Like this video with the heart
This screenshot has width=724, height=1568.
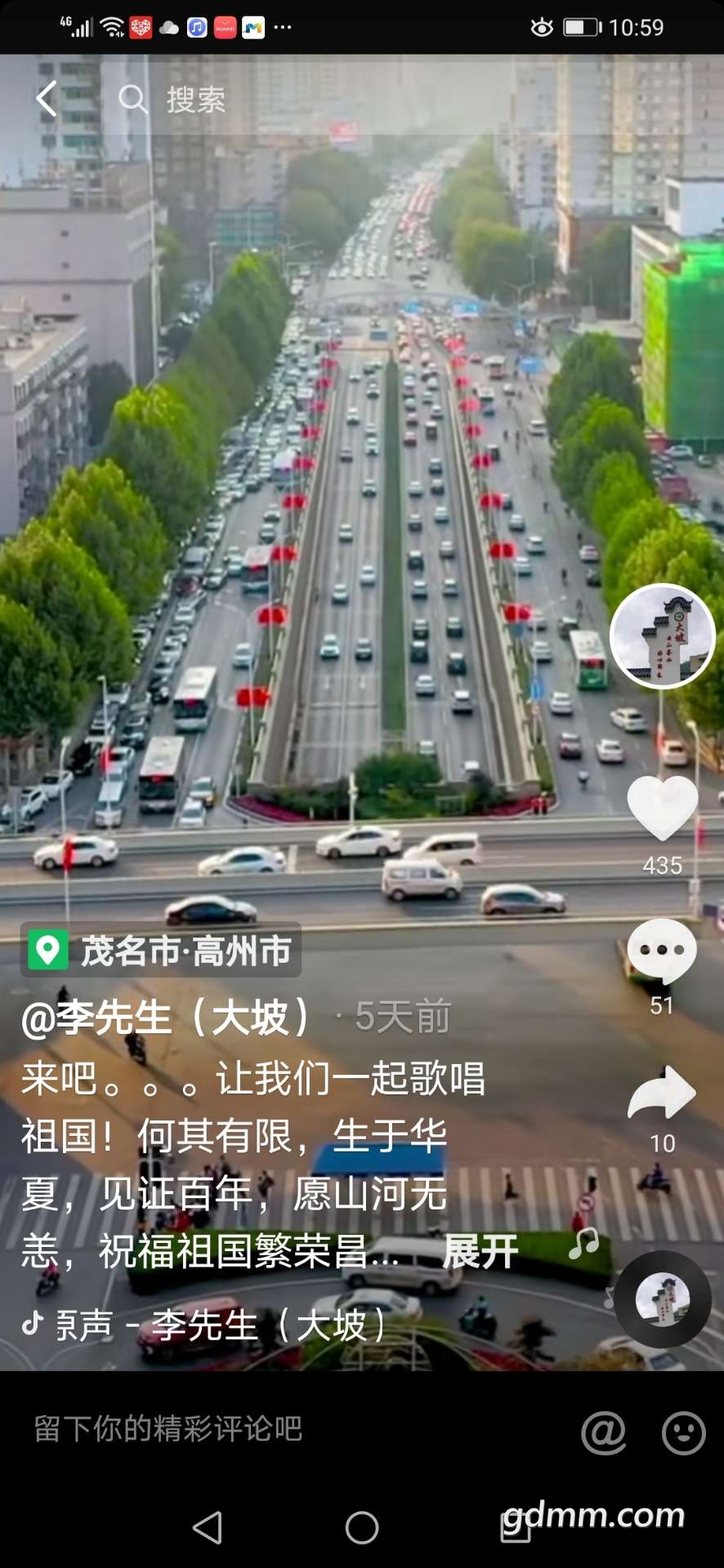coord(662,807)
